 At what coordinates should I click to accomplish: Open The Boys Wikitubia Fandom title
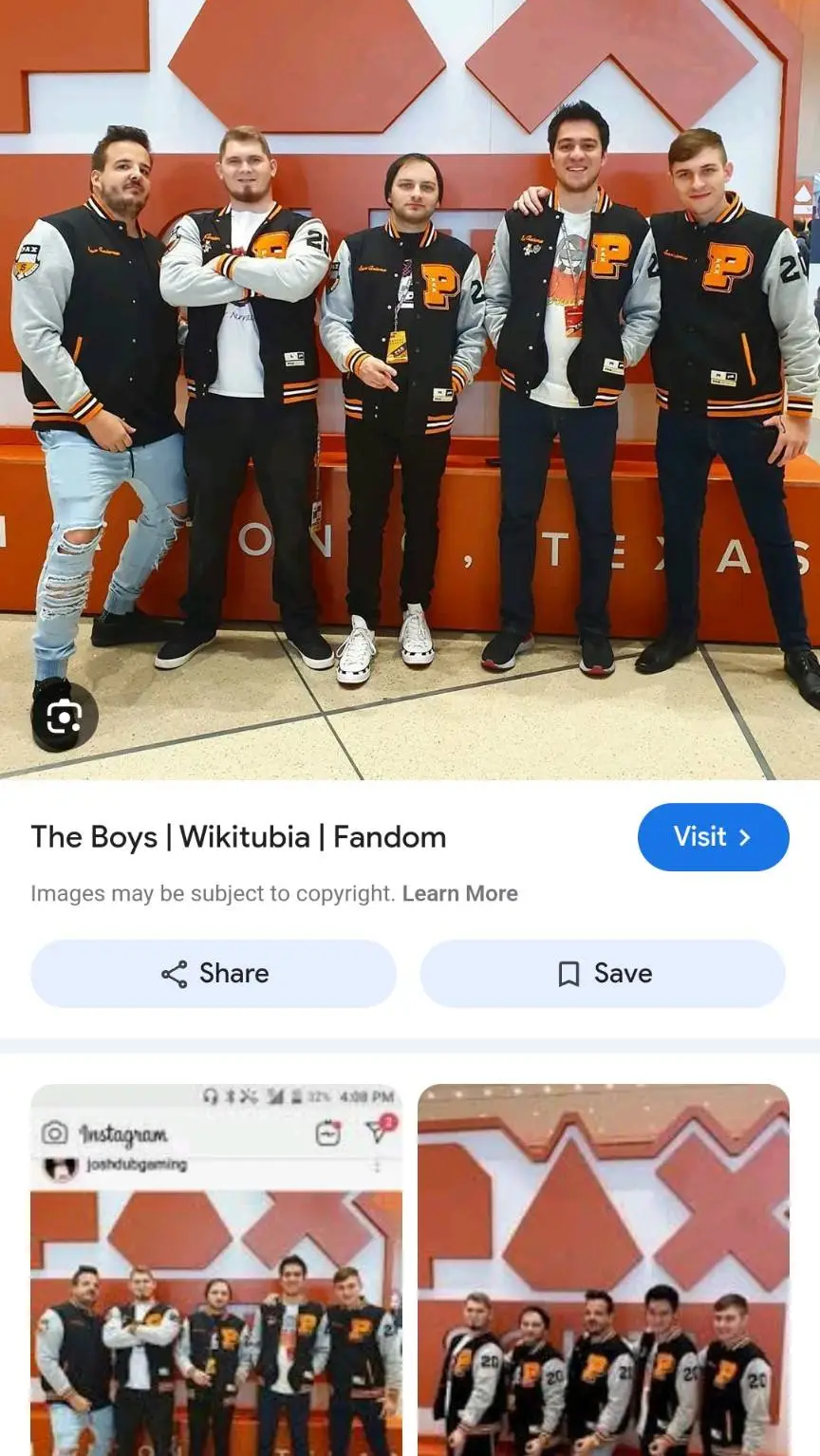point(238,837)
